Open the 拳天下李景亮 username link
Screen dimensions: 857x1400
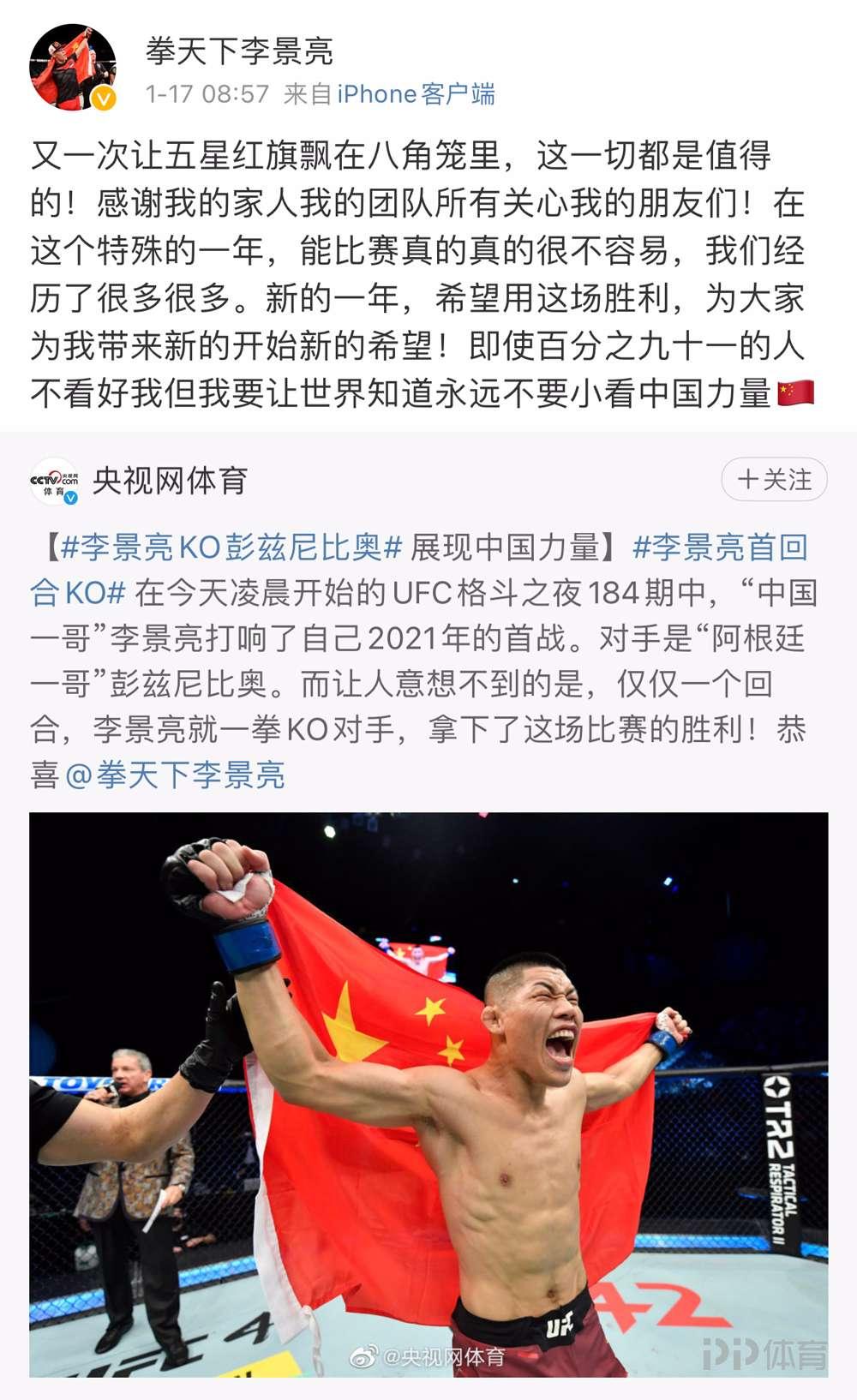pyautogui.click(x=239, y=51)
